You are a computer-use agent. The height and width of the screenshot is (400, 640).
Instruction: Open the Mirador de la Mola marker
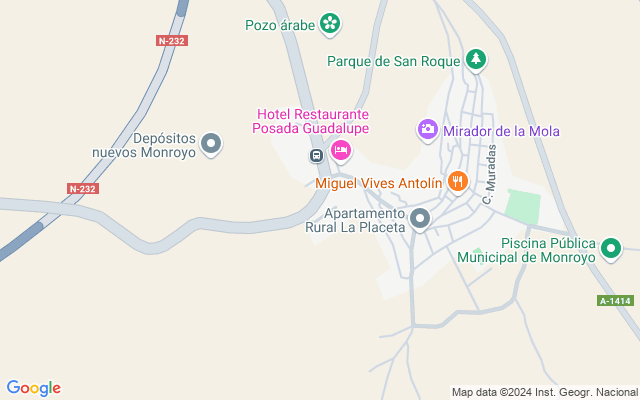coord(427,130)
